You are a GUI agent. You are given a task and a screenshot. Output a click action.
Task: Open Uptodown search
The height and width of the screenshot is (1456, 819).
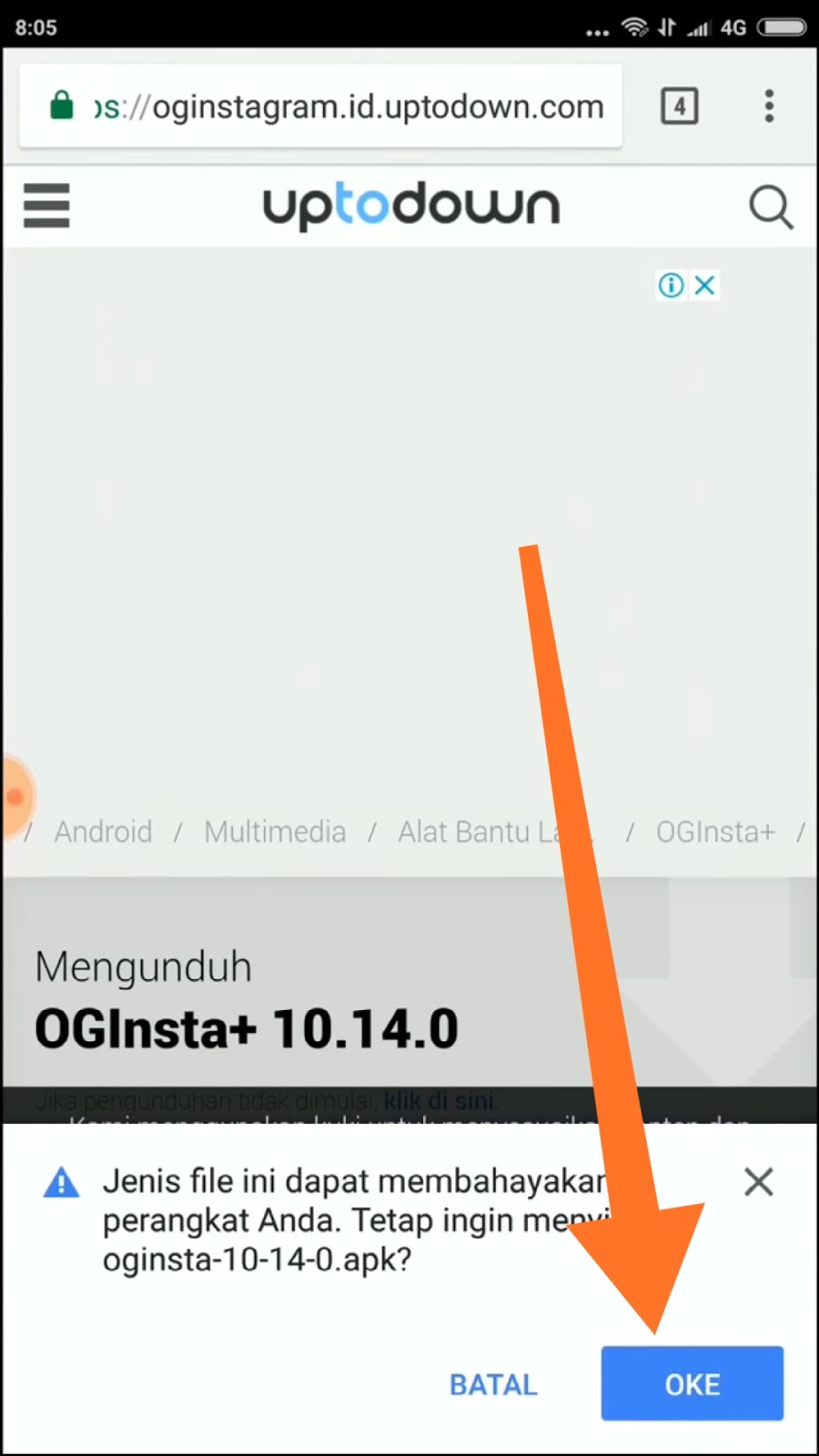pos(770,207)
